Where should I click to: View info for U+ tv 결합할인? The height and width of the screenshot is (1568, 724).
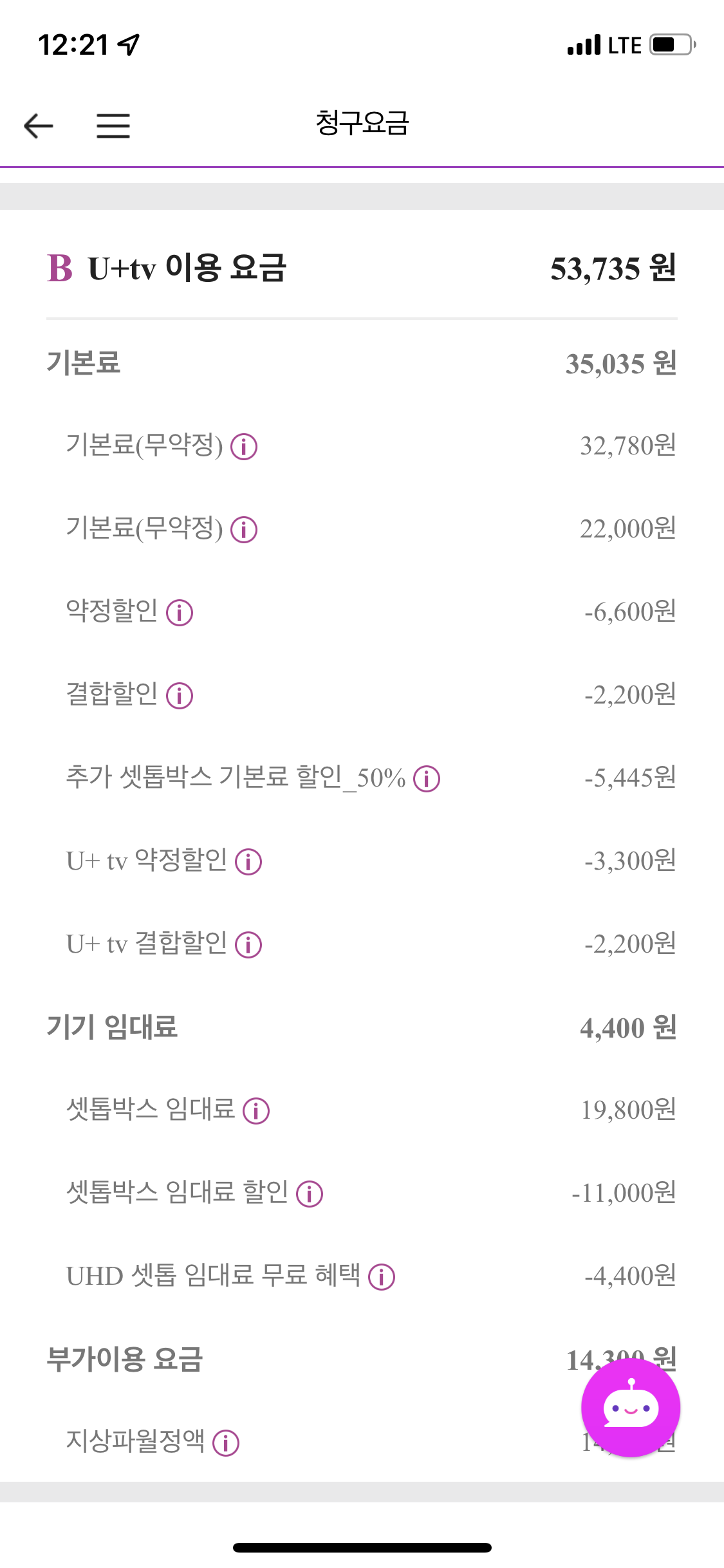248,945
